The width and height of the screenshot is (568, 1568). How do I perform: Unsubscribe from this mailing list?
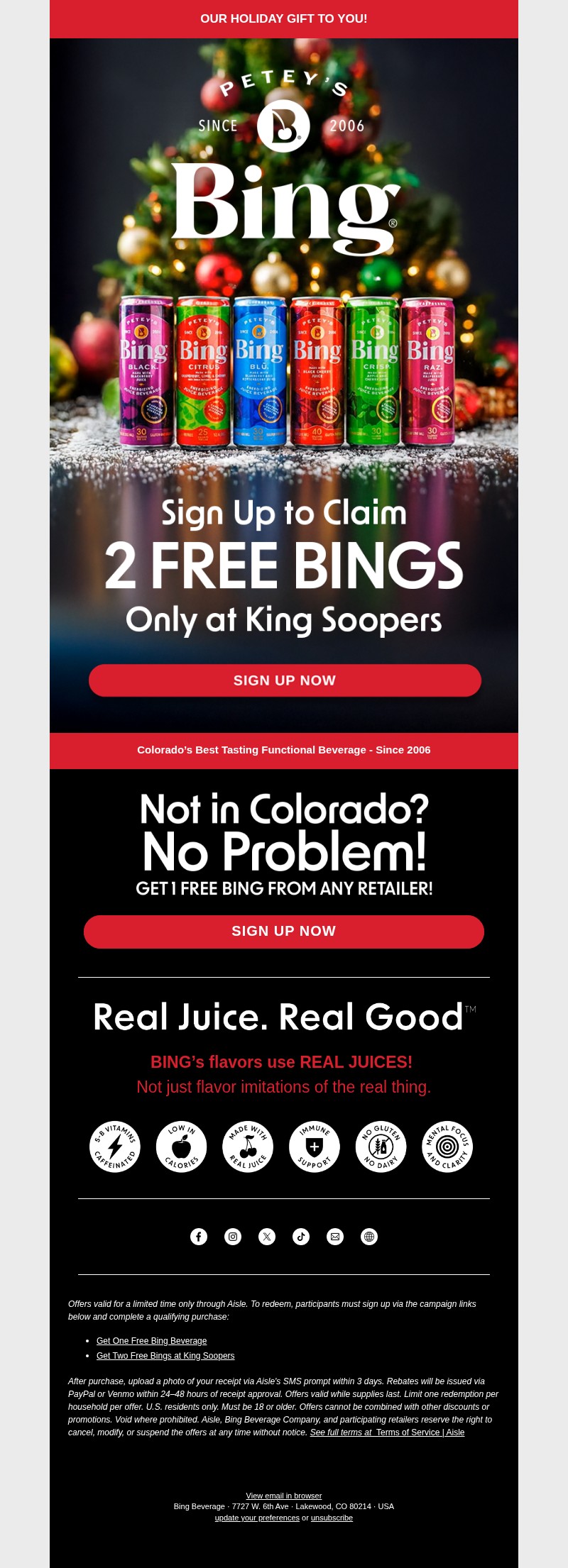point(332,1518)
